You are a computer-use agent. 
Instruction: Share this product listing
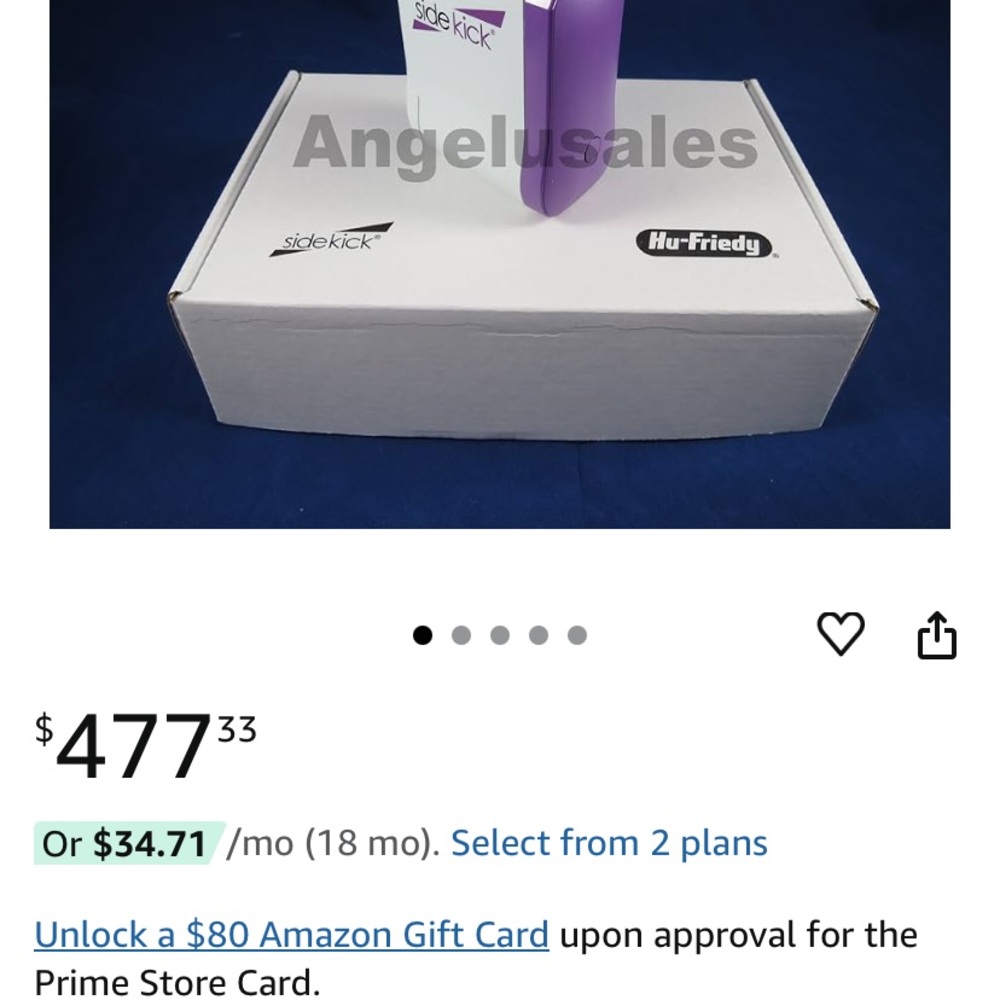[x=937, y=636]
